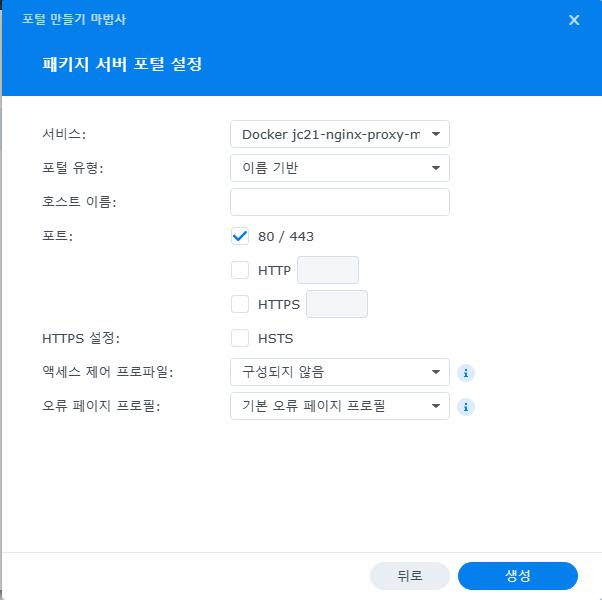Tap the HTTP port number field
Viewport: 602px width, 600px height.
pyautogui.click(x=327, y=270)
